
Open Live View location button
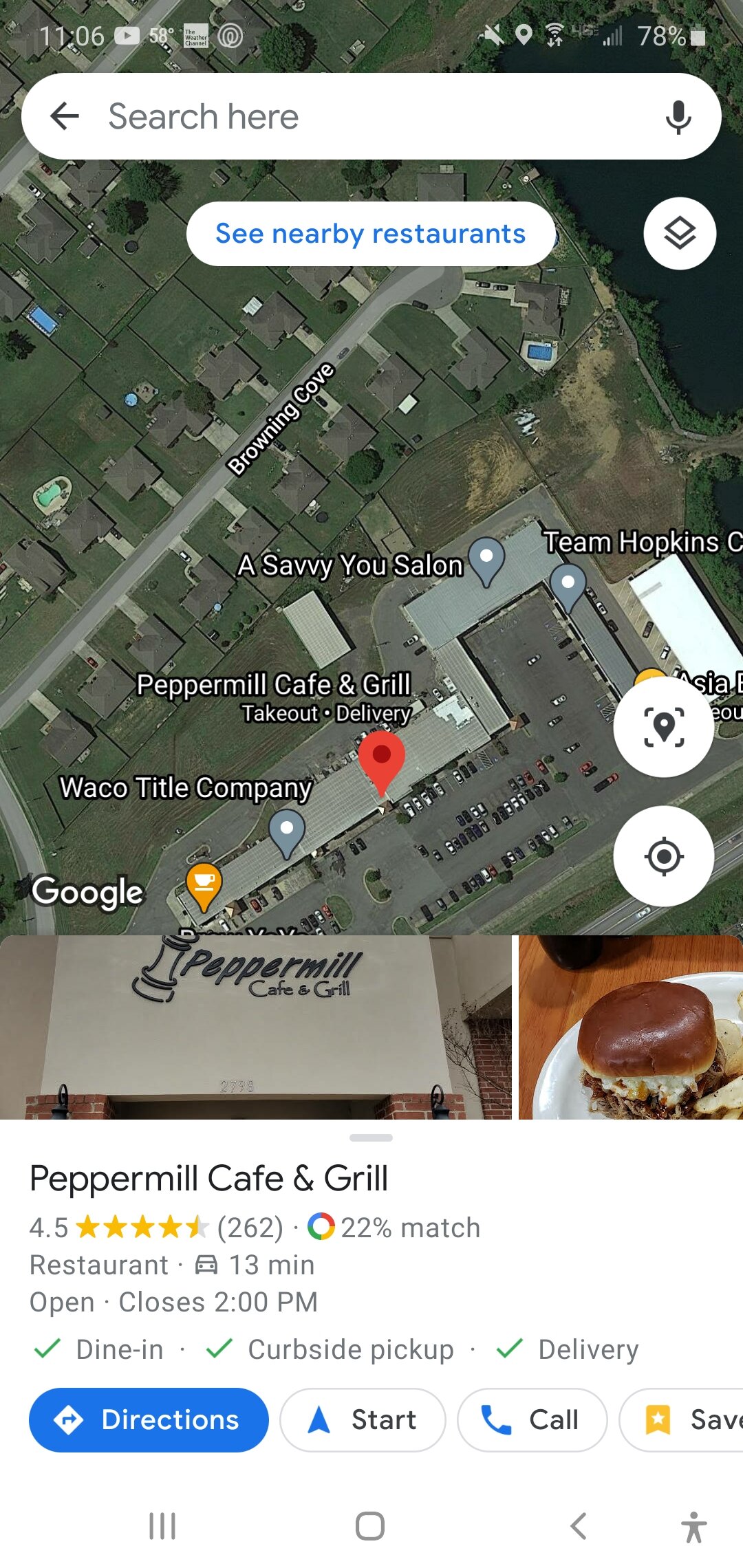coord(663,727)
